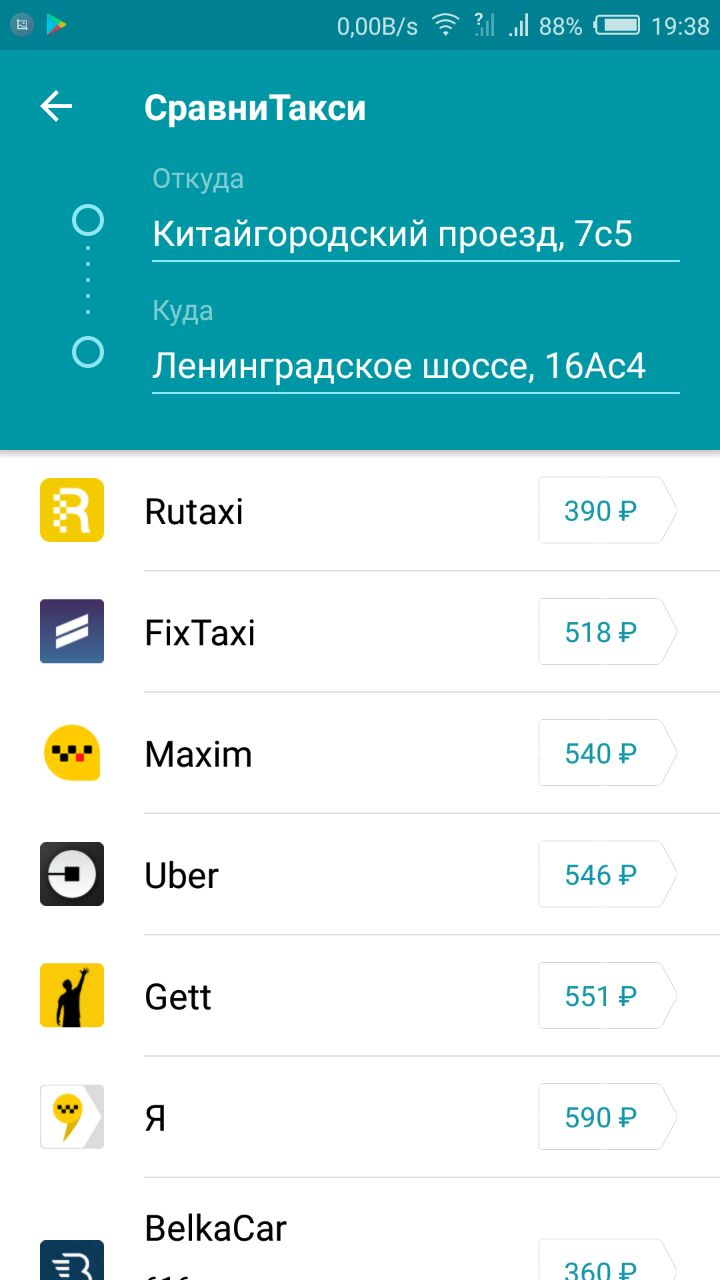Screen dimensions: 720x1280
Task: Edit the Куда destination address field
Action: [414, 367]
